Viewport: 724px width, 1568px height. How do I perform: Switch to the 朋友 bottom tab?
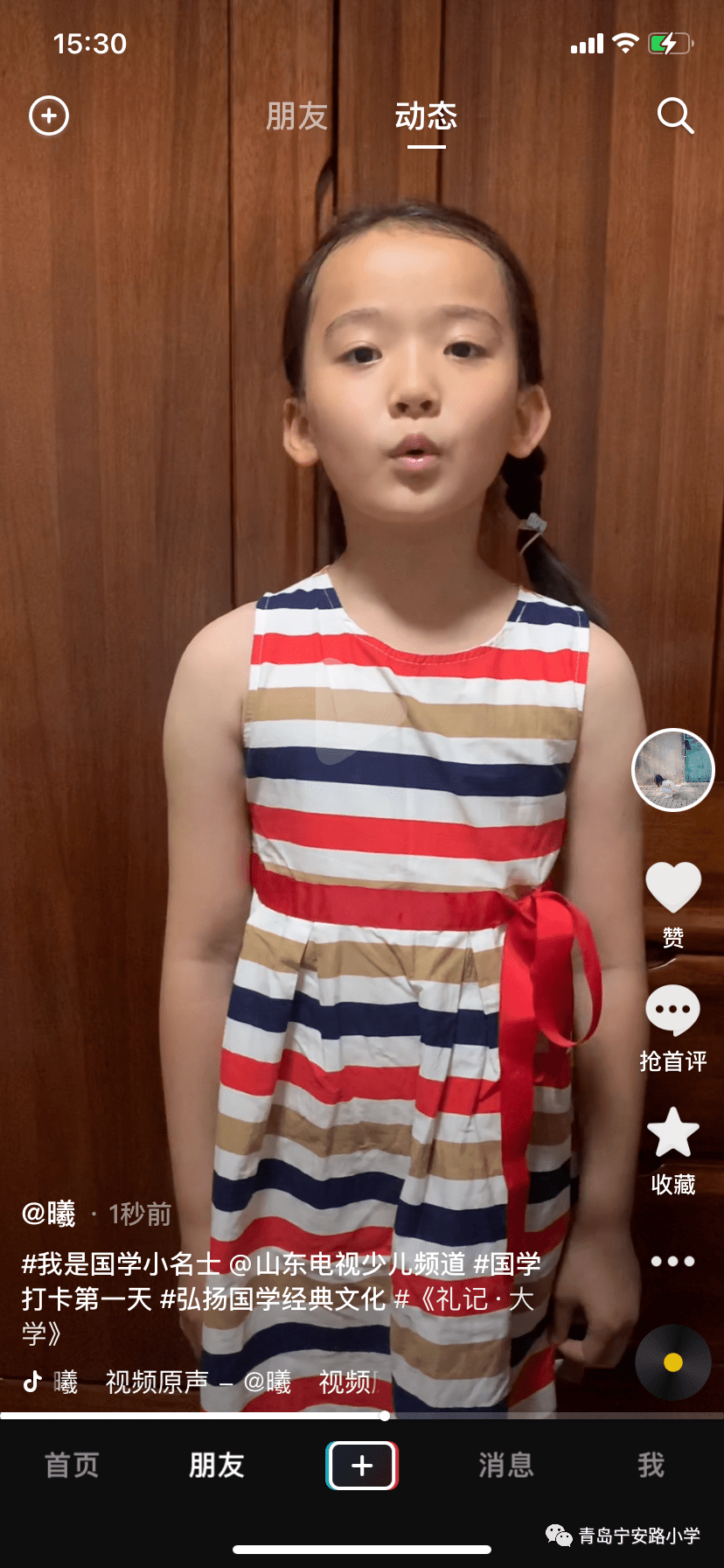[x=216, y=1465]
